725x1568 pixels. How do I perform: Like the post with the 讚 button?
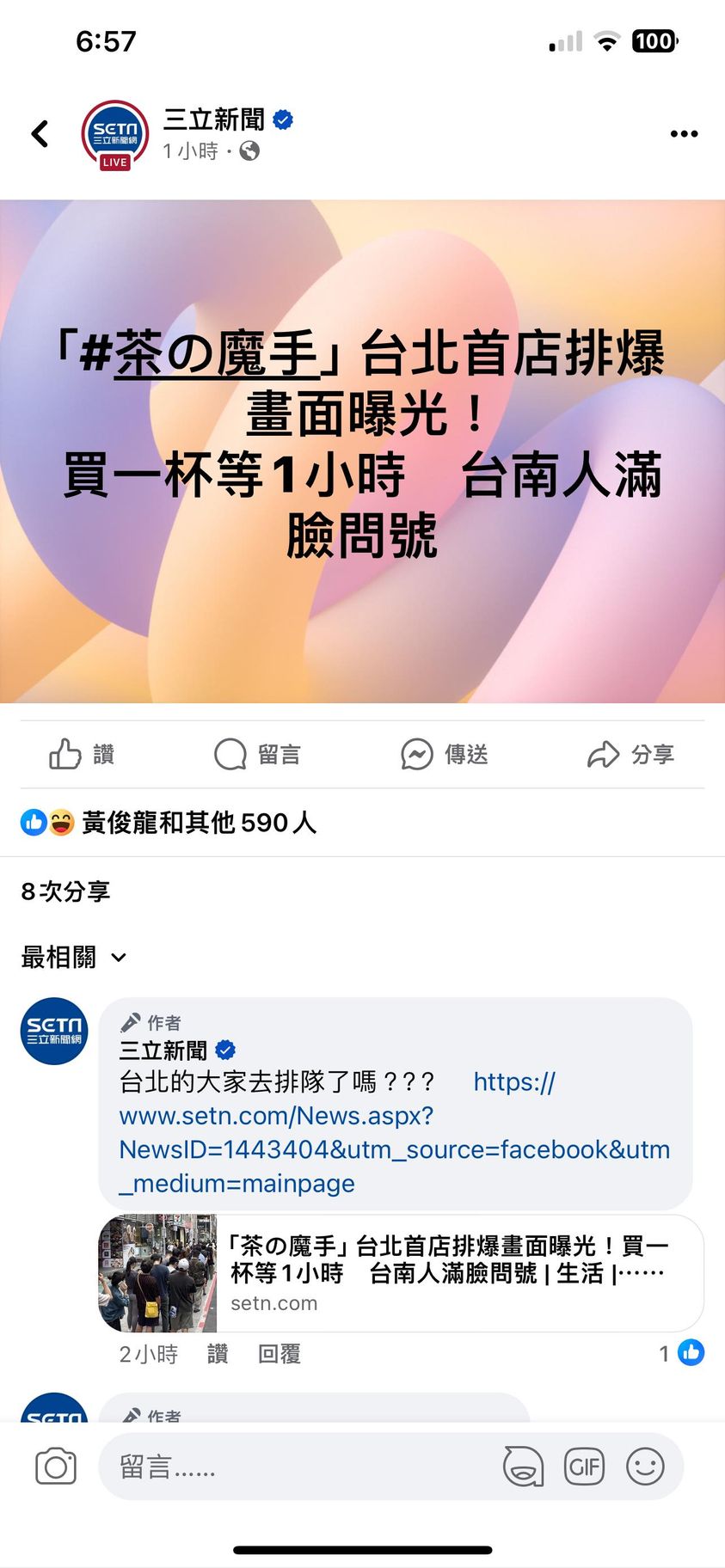82,755
